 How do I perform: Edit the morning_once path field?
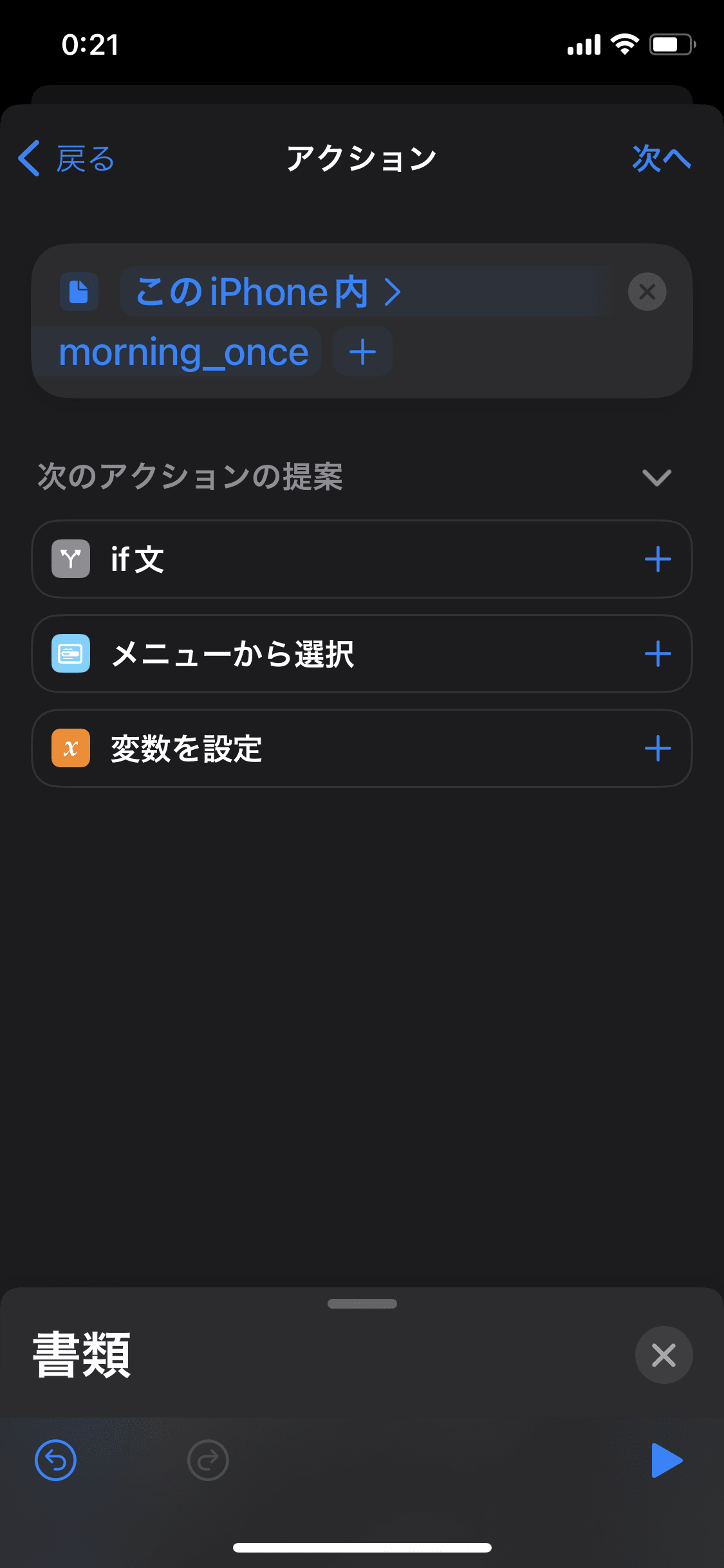(x=184, y=351)
